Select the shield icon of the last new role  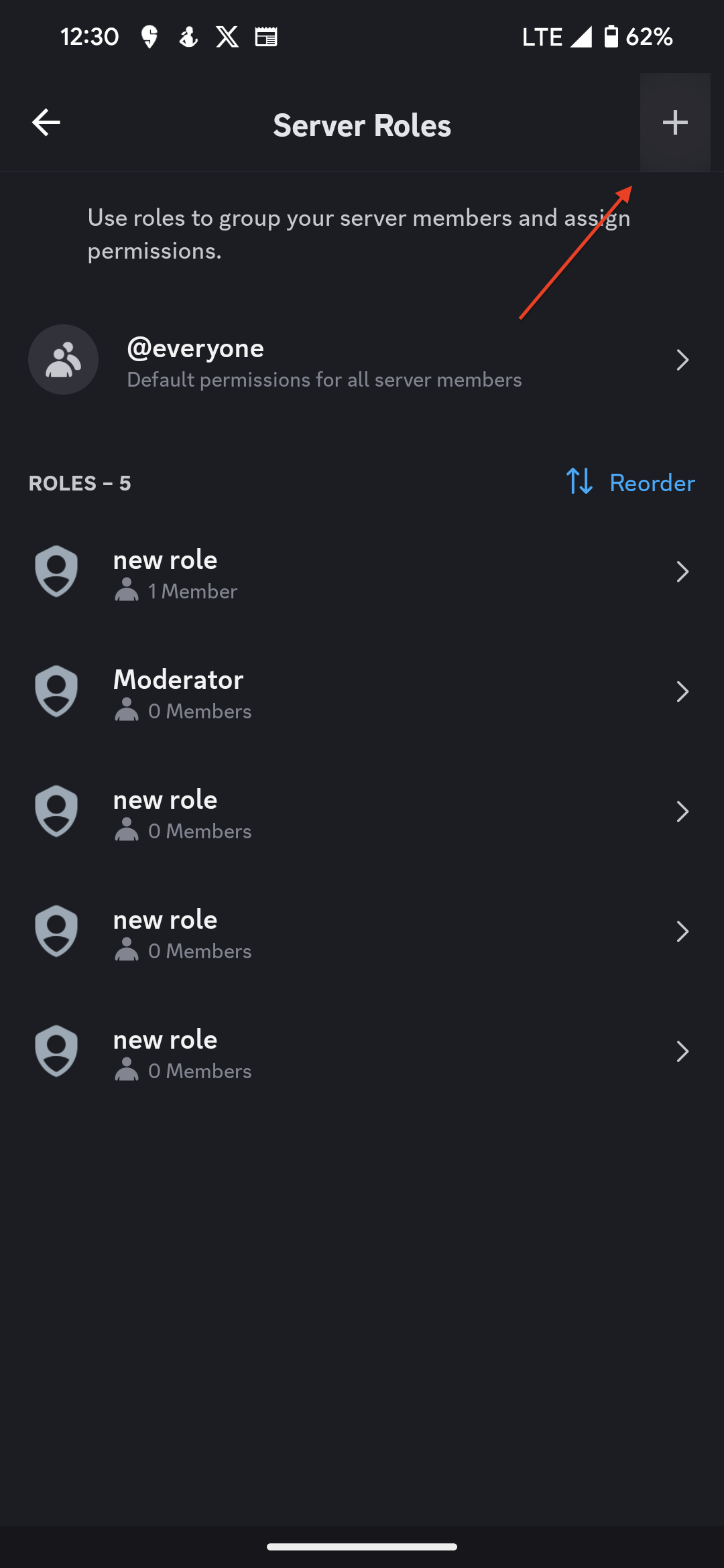coord(56,1051)
